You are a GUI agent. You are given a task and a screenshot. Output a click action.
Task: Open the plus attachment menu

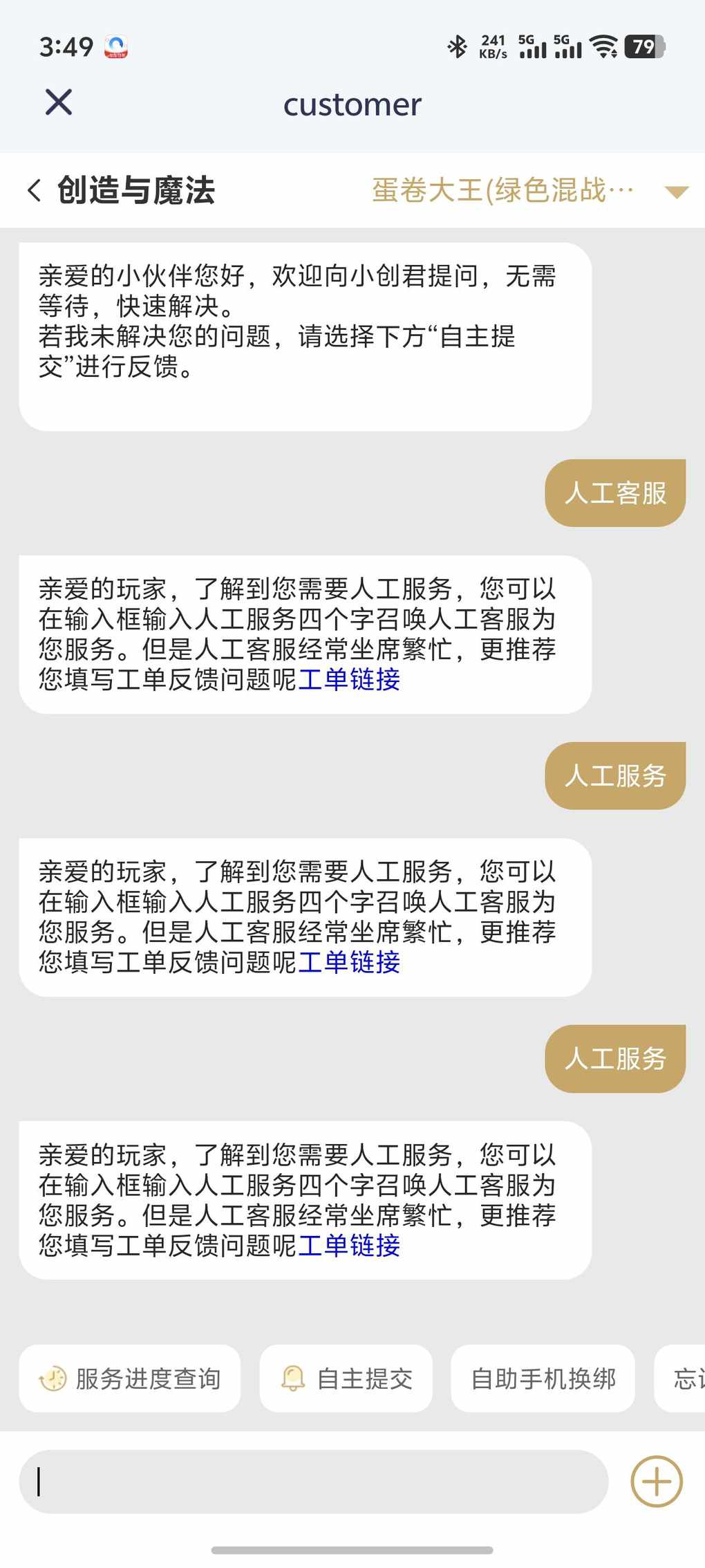click(x=657, y=1481)
